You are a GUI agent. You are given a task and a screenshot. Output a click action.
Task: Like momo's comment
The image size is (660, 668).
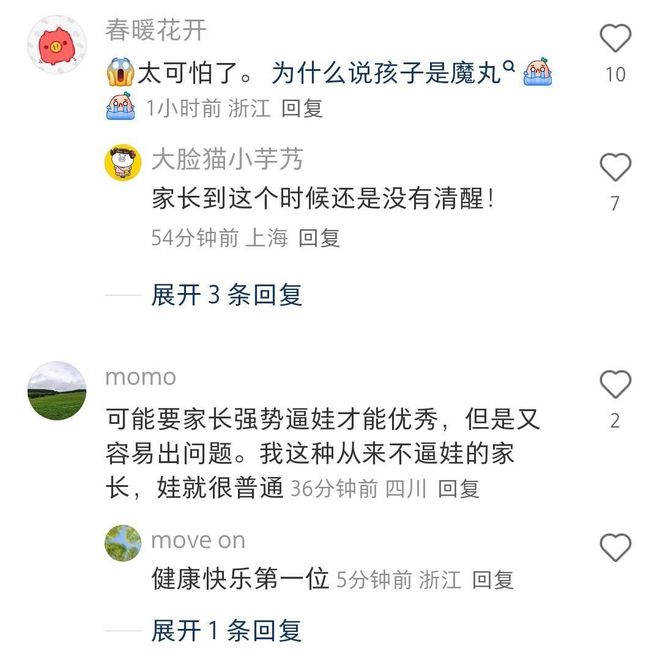coord(615,384)
